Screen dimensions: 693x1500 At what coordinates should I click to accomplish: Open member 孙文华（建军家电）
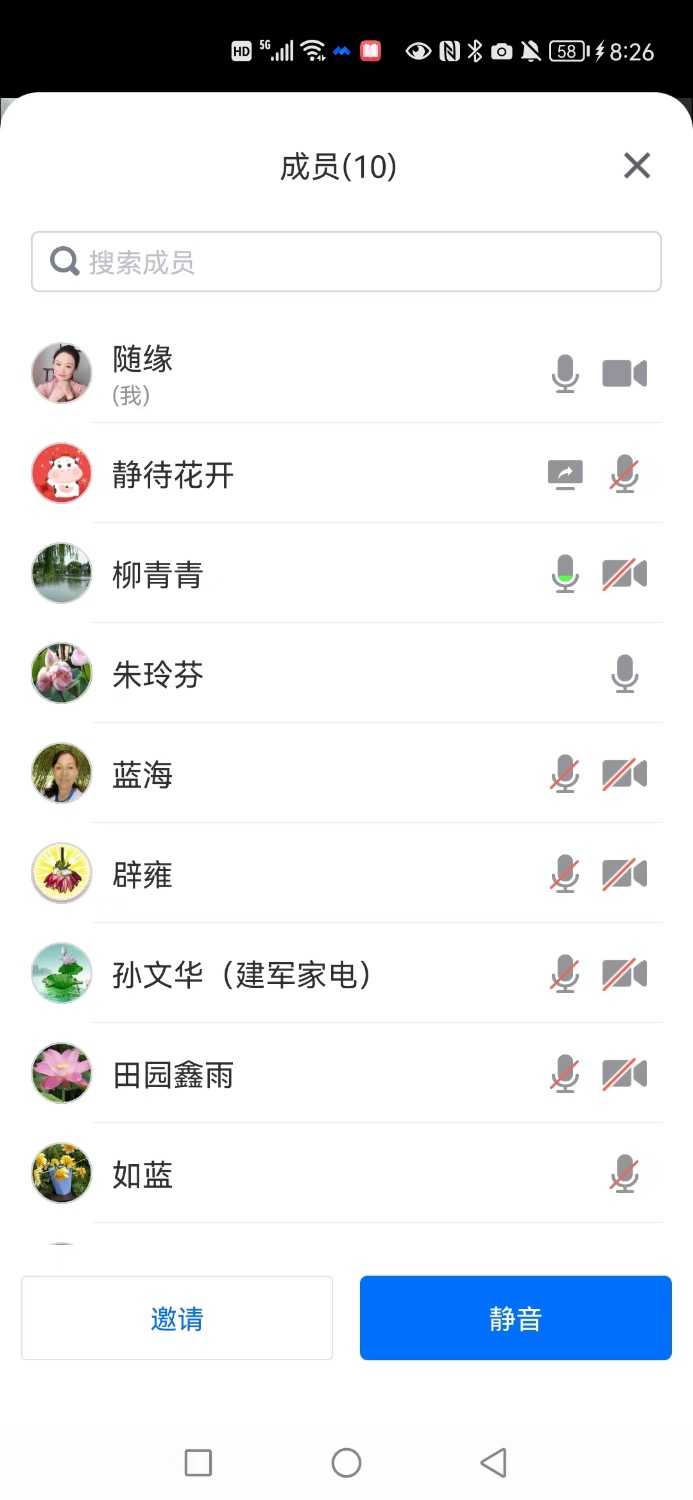point(242,974)
